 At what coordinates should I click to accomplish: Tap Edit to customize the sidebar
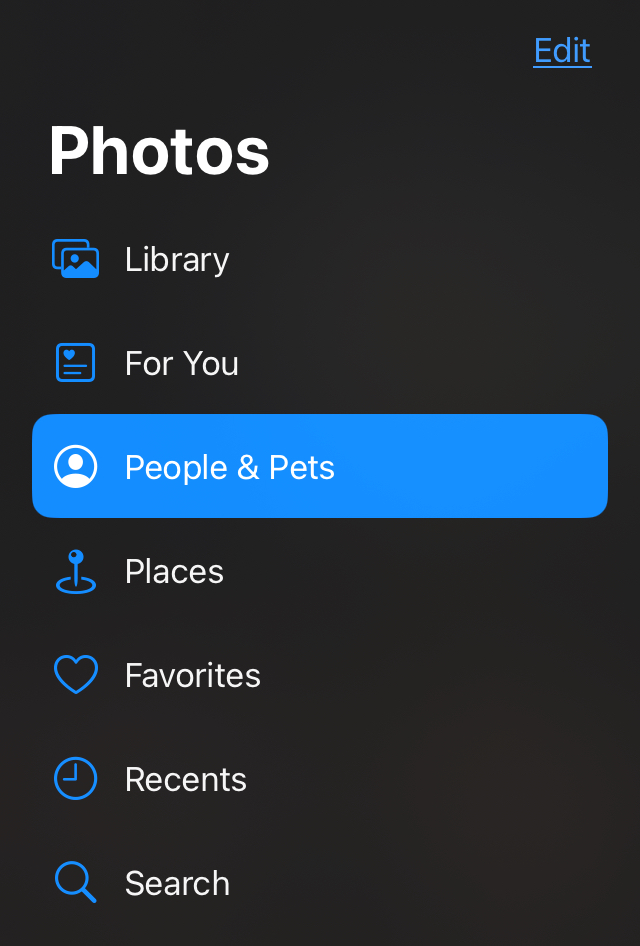point(562,51)
